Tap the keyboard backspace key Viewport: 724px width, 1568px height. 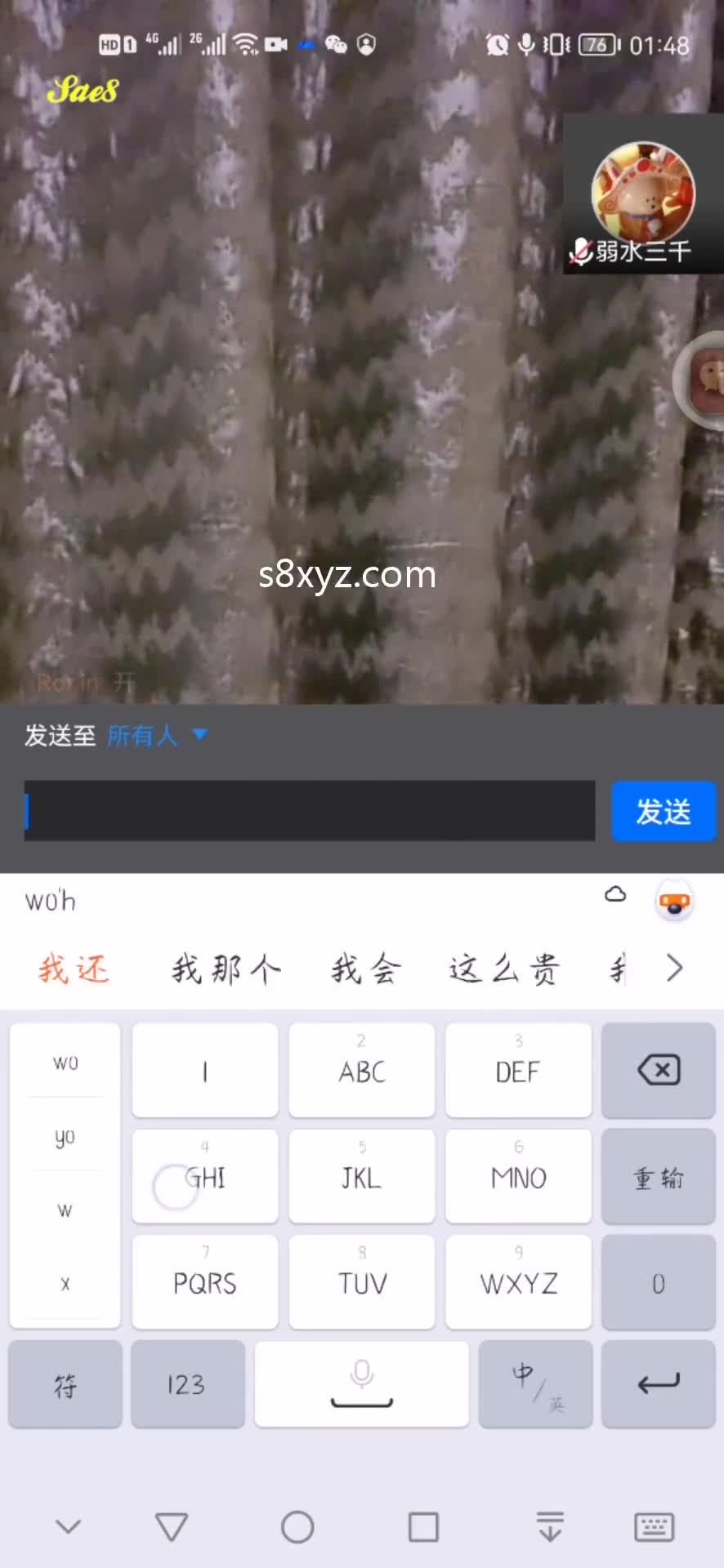[x=658, y=1070]
